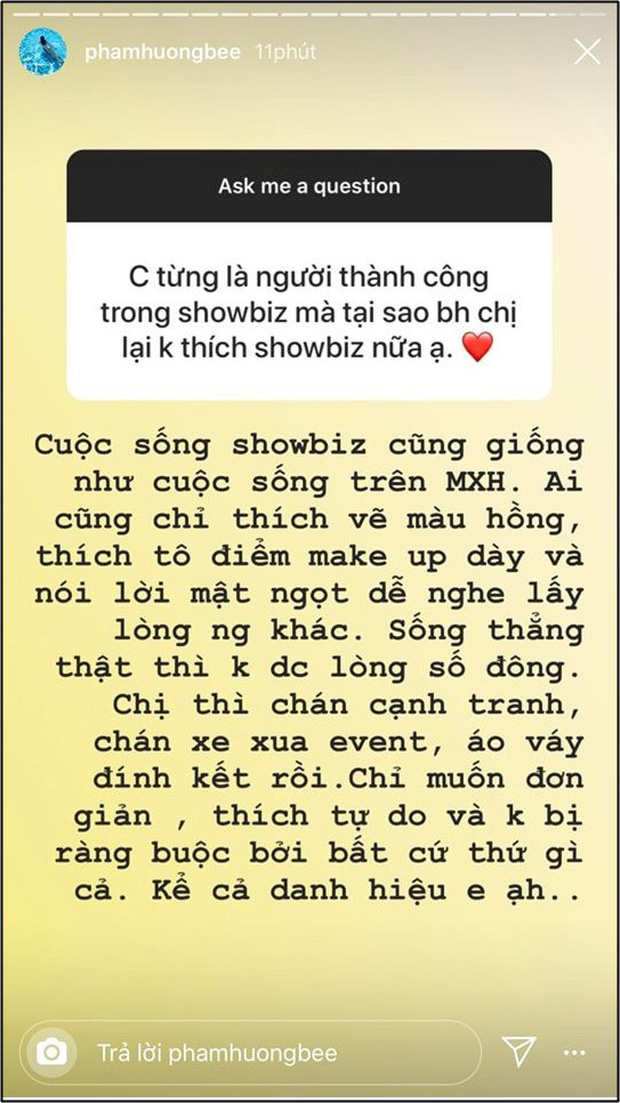Close the story with the X

pos(587,51)
